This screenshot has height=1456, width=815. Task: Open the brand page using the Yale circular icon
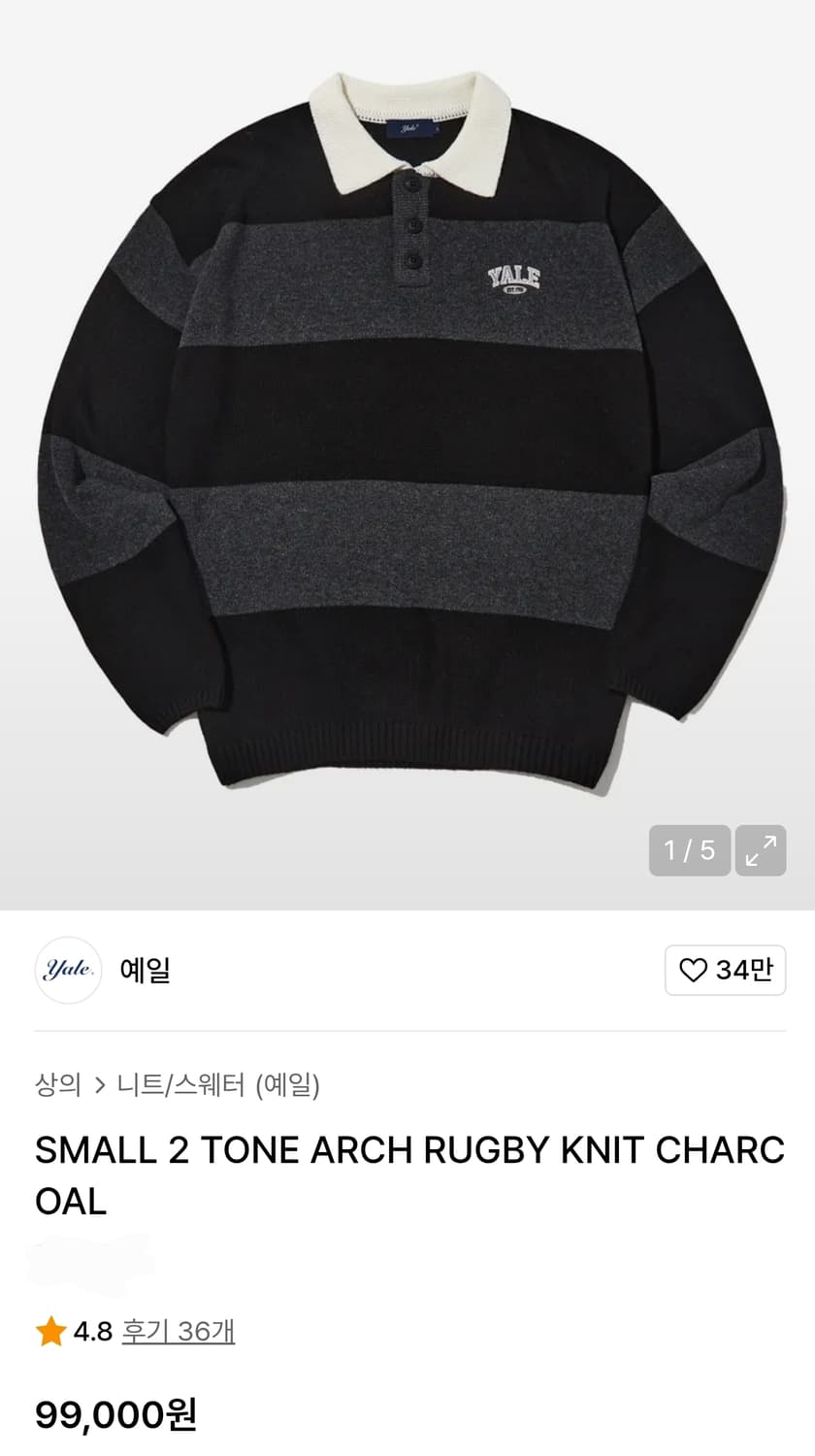pyautogui.click(x=68, y=970)
